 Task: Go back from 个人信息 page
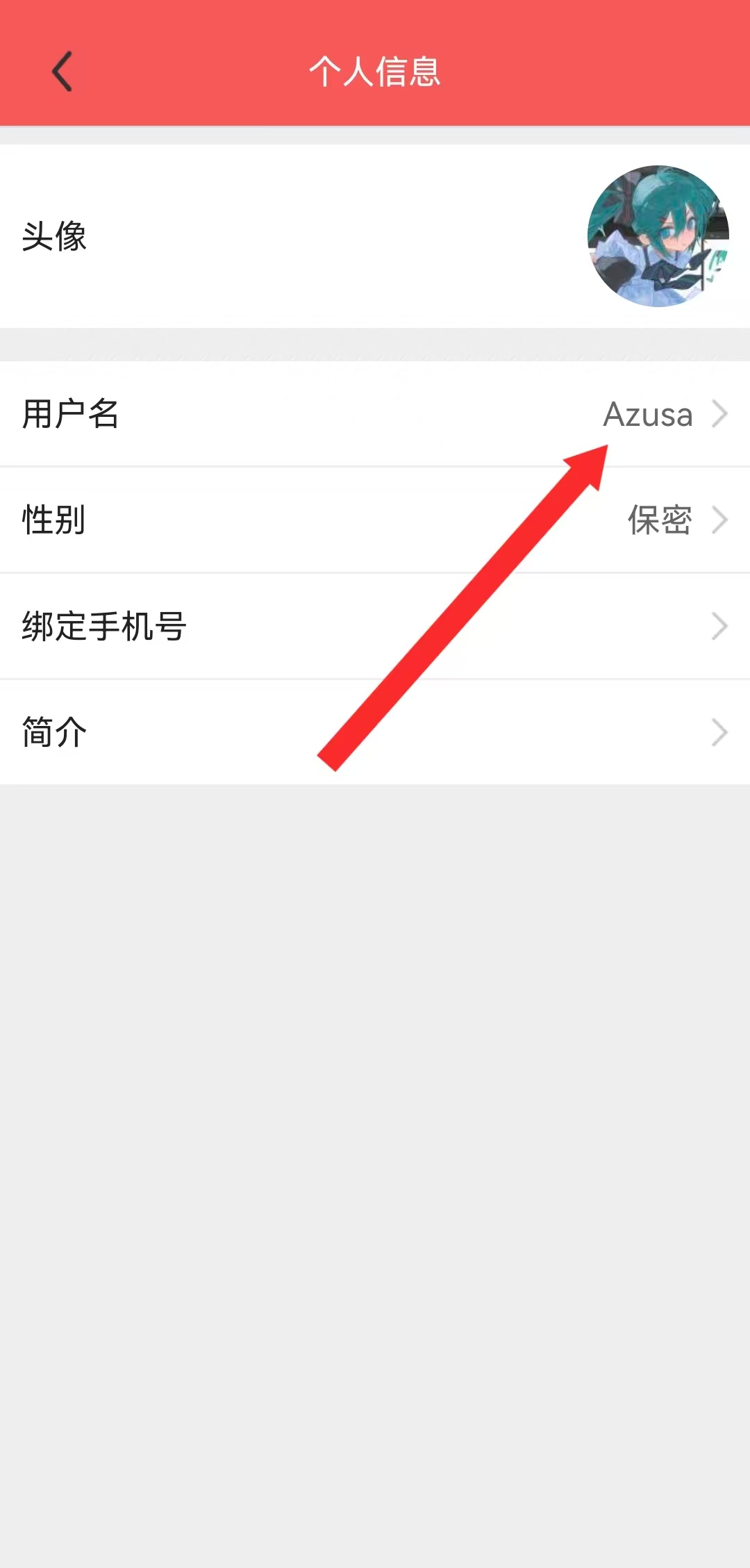[62, 71]
